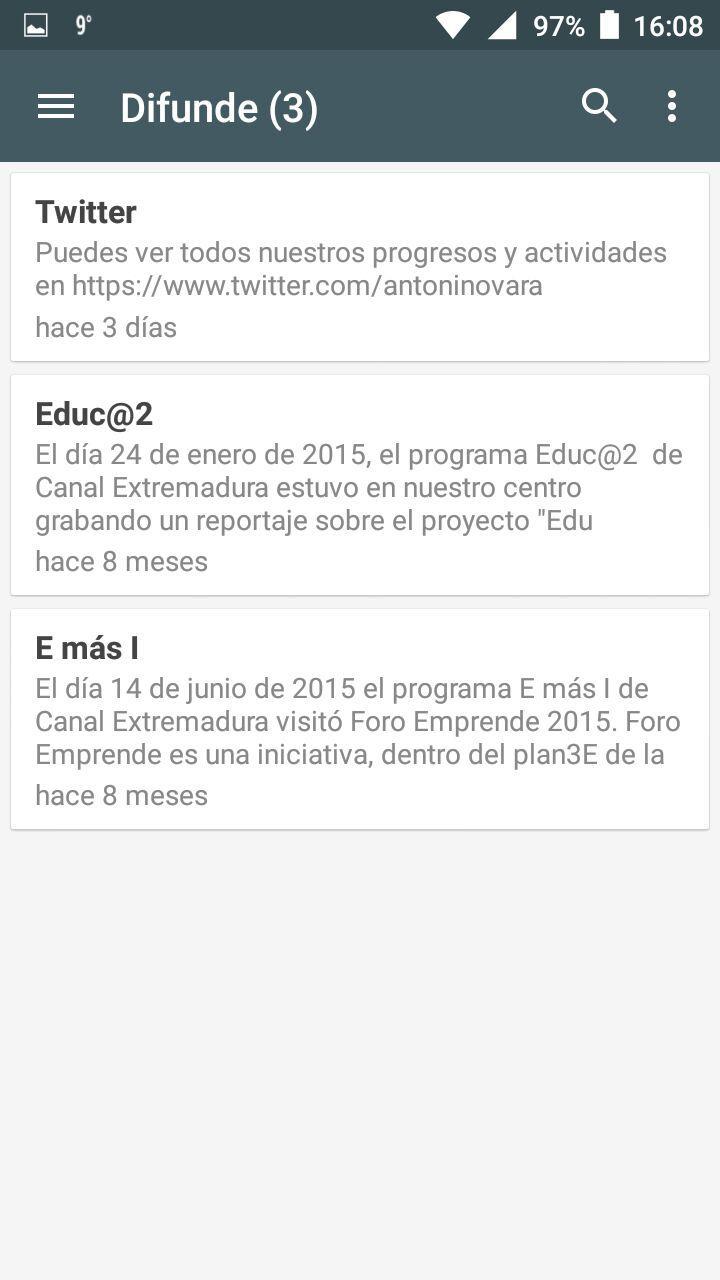720x1280 pixels.
Task: Open the Twitter card
Action: pos(360,267)
